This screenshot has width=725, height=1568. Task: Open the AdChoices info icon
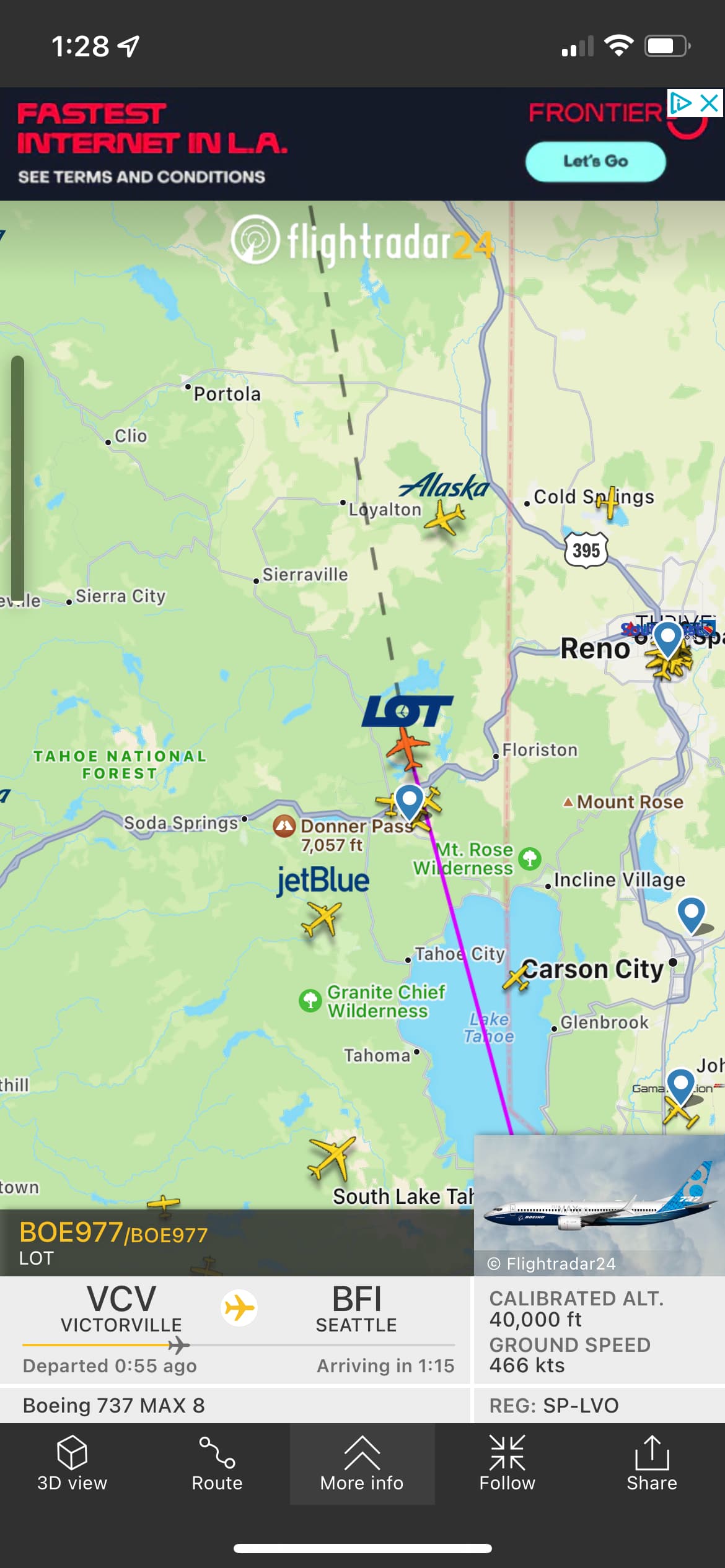[x=680, y=103]
